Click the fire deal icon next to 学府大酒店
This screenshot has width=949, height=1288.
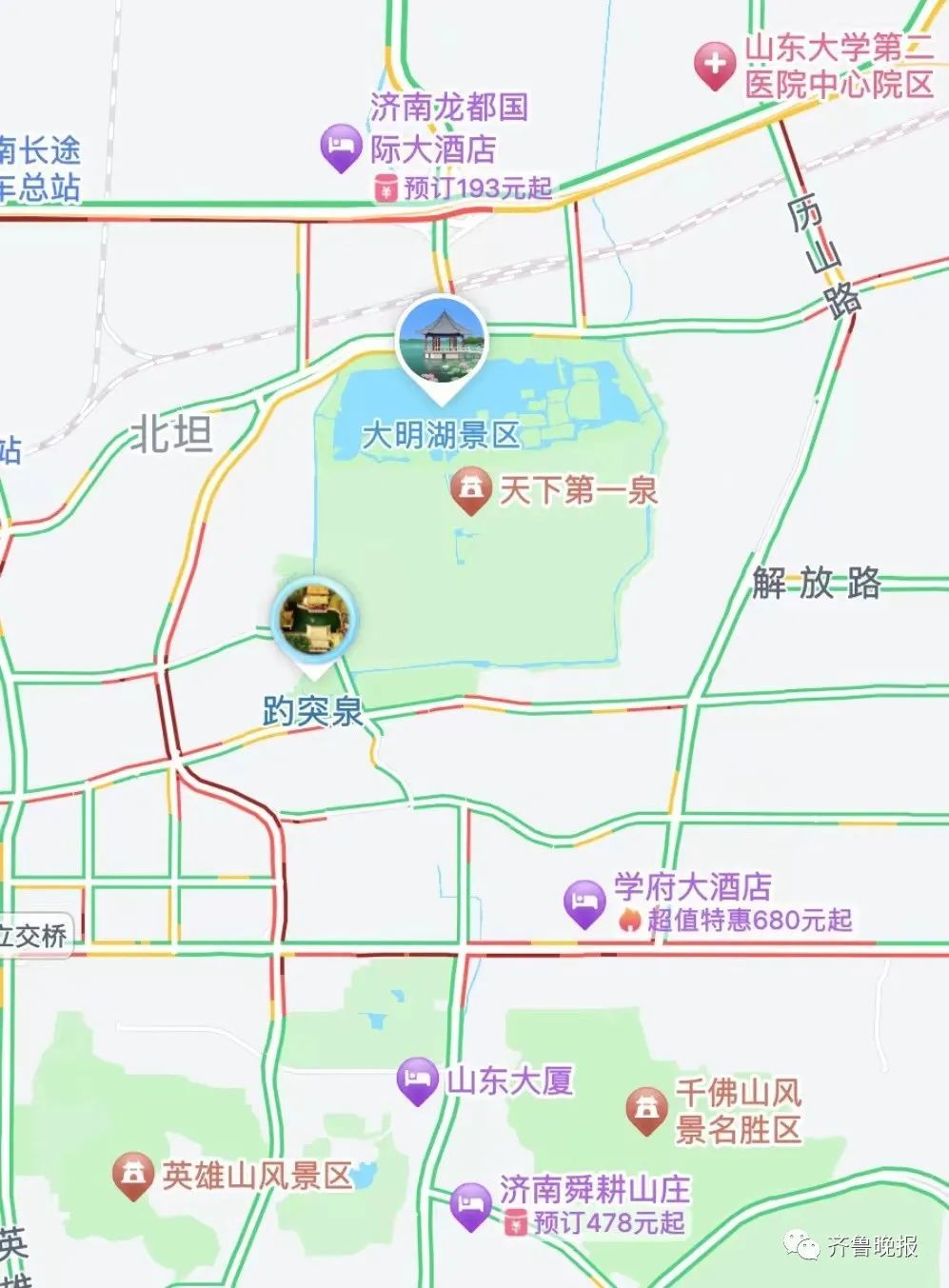(x=628, y=919)
